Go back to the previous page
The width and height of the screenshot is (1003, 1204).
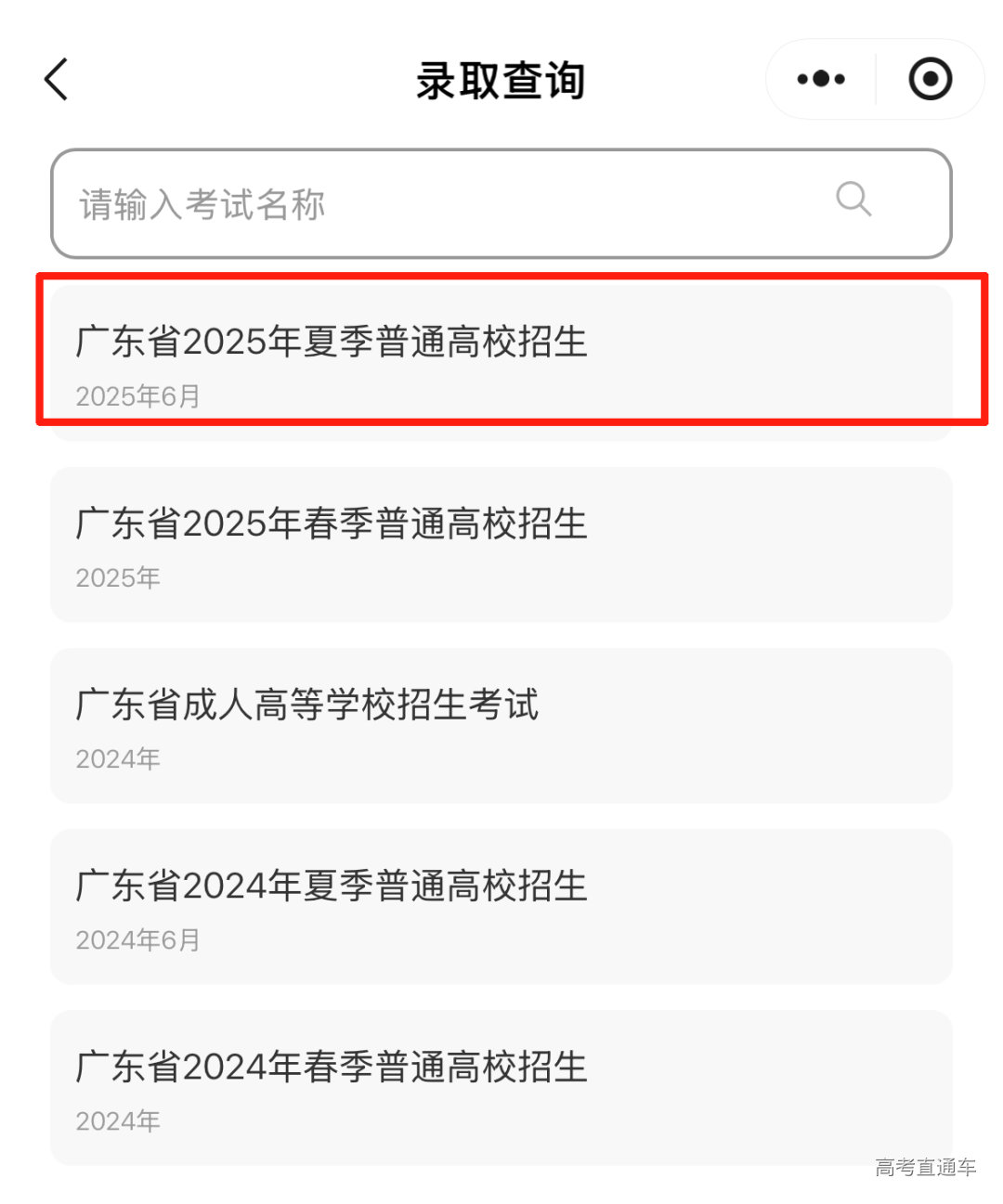click(x=57, y=79)
